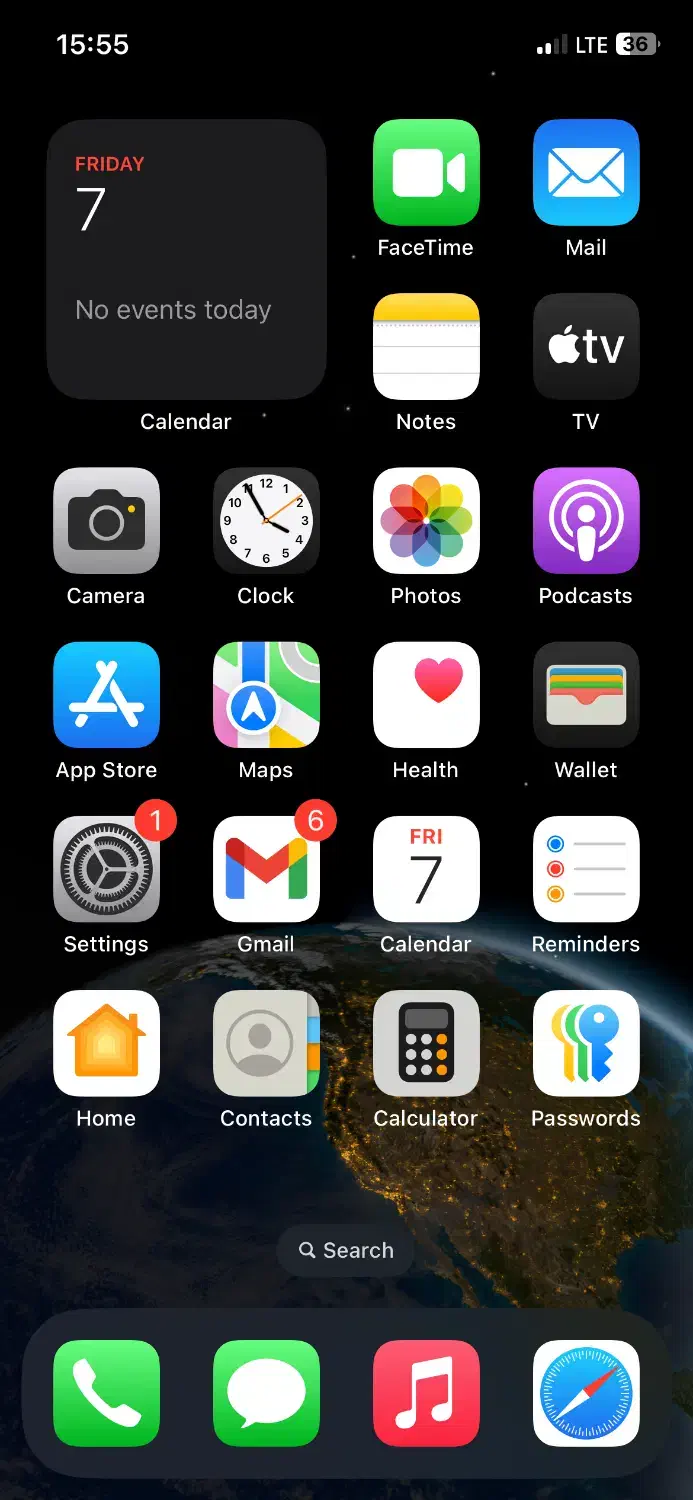Open the Phone app in the dock

click(106, 1394)
